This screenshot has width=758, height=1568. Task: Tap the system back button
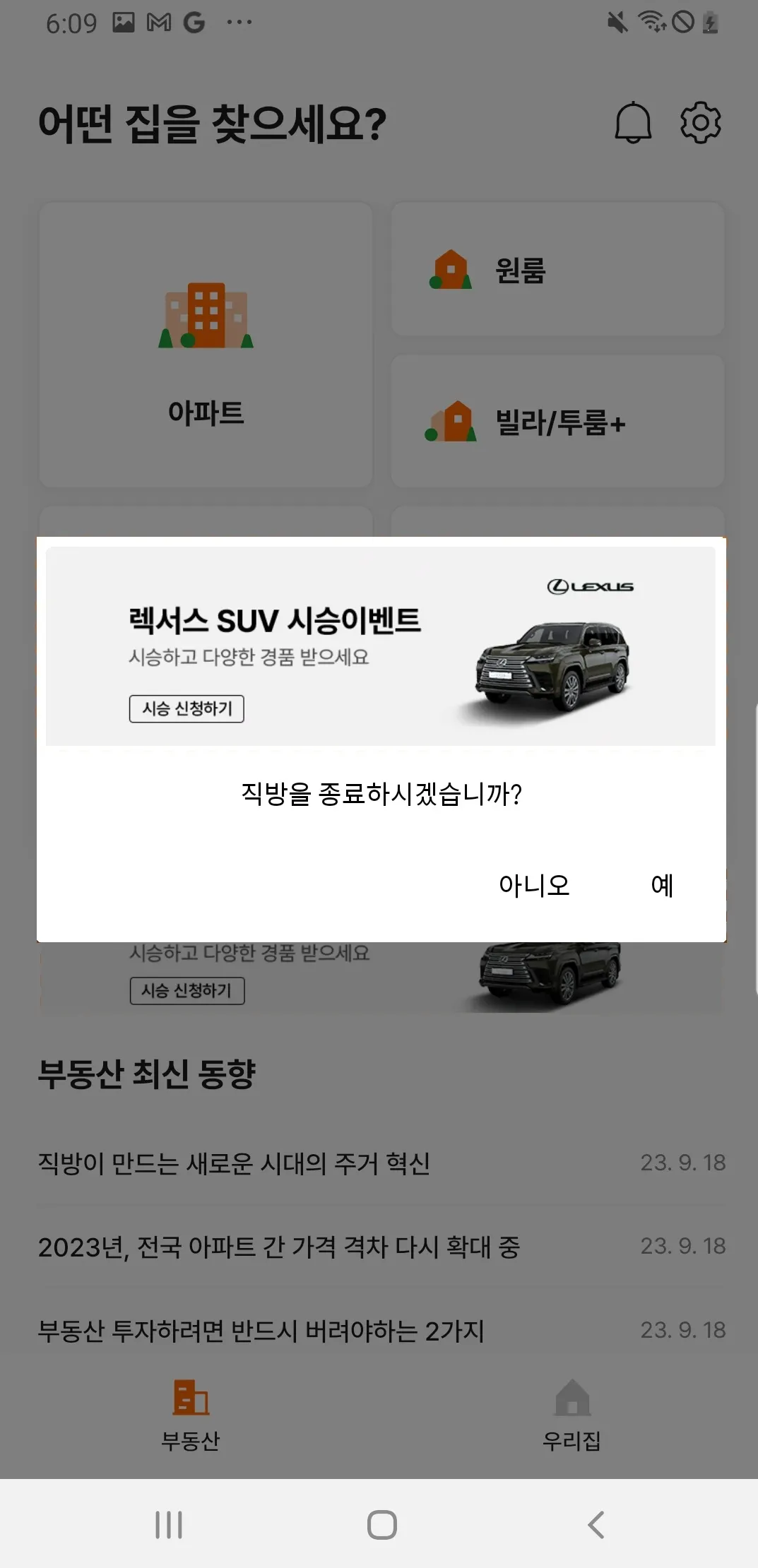pos(596,1524)
